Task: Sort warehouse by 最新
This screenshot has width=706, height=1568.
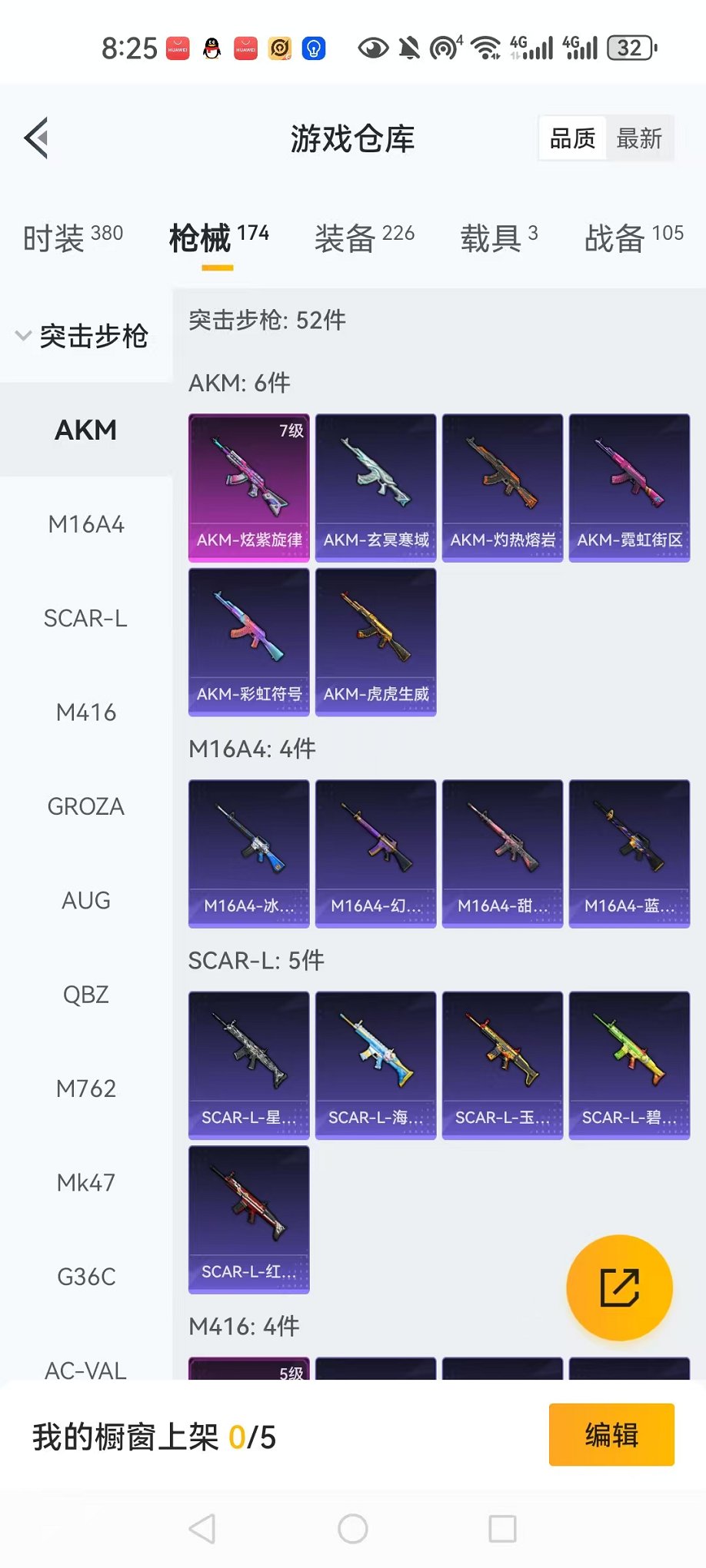Action: pyautogui.click(x=639, y=139)
